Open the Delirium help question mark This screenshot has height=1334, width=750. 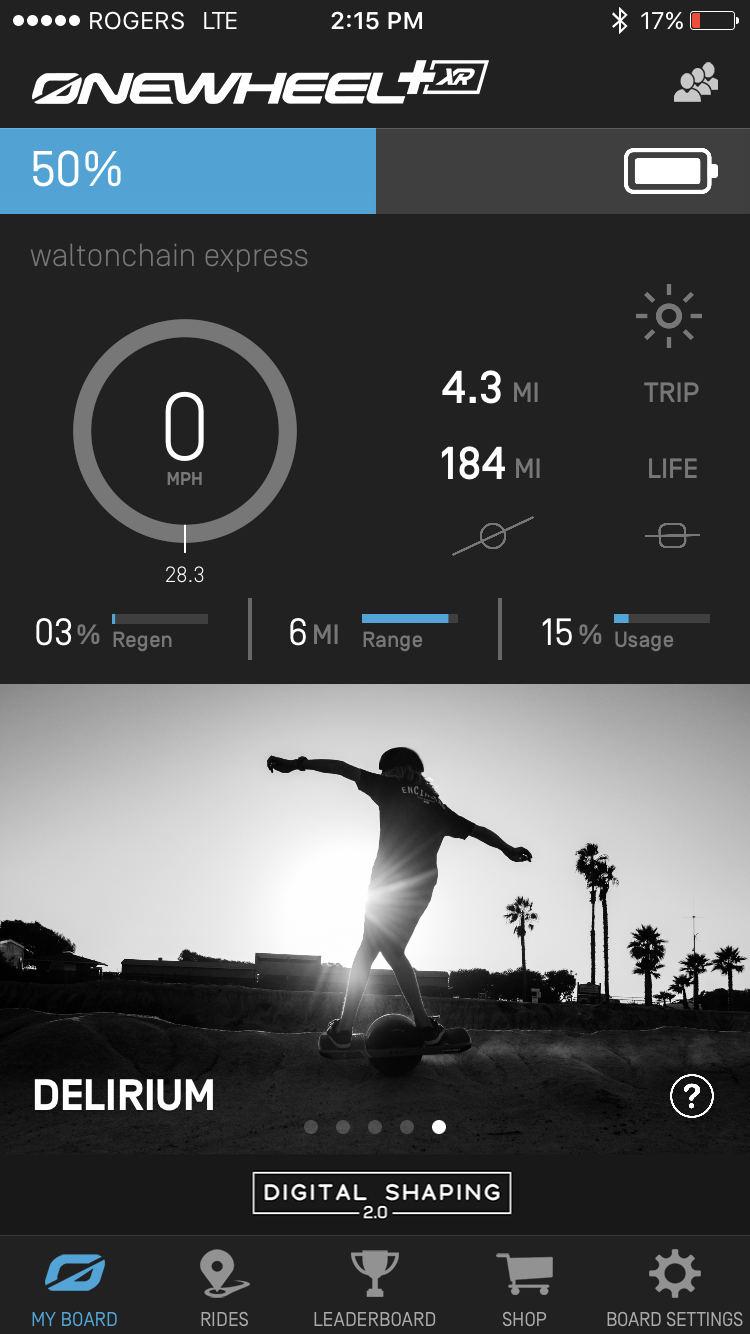click(691, 1097)
